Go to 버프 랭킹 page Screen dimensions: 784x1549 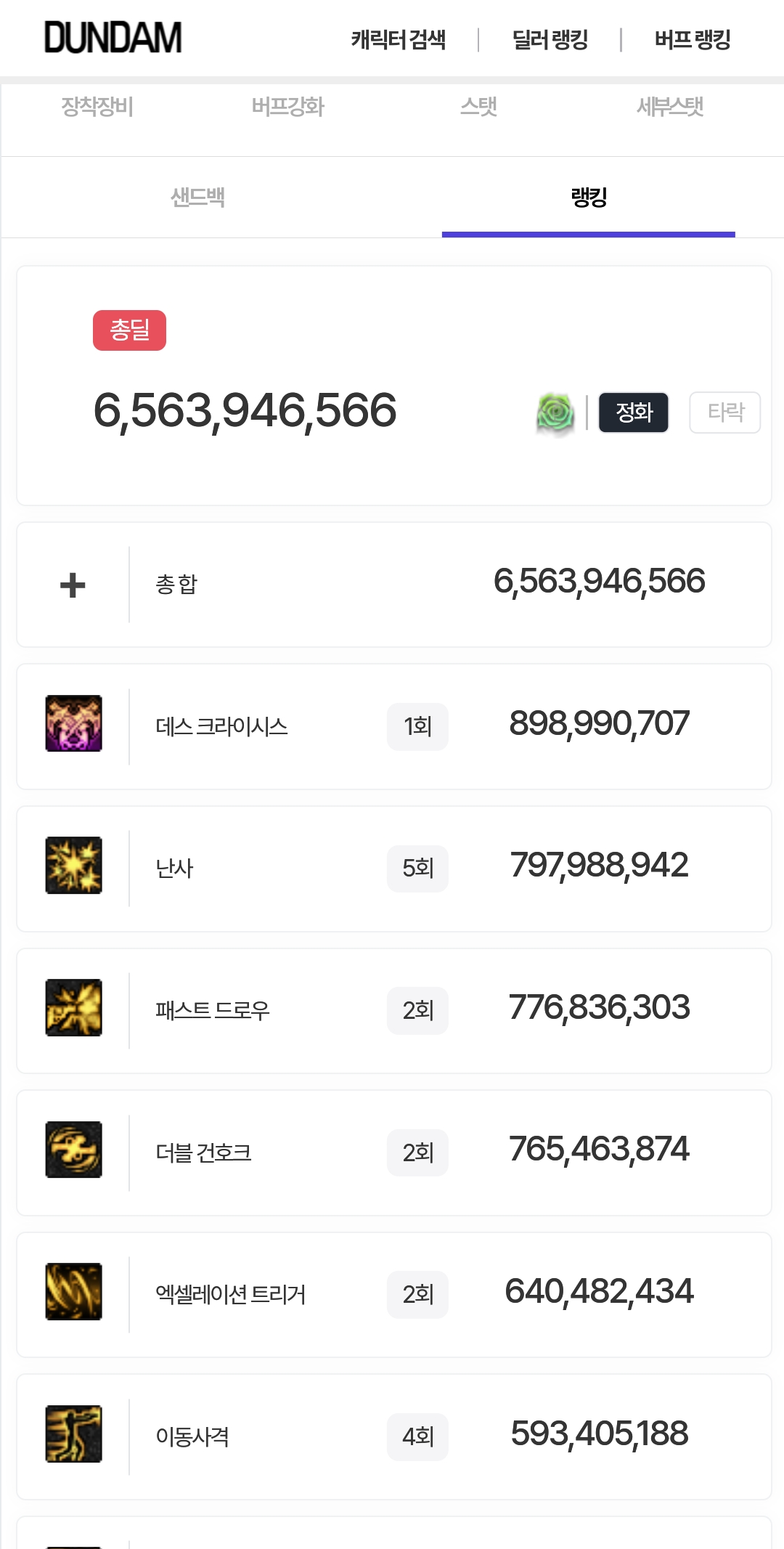(692, 39)
